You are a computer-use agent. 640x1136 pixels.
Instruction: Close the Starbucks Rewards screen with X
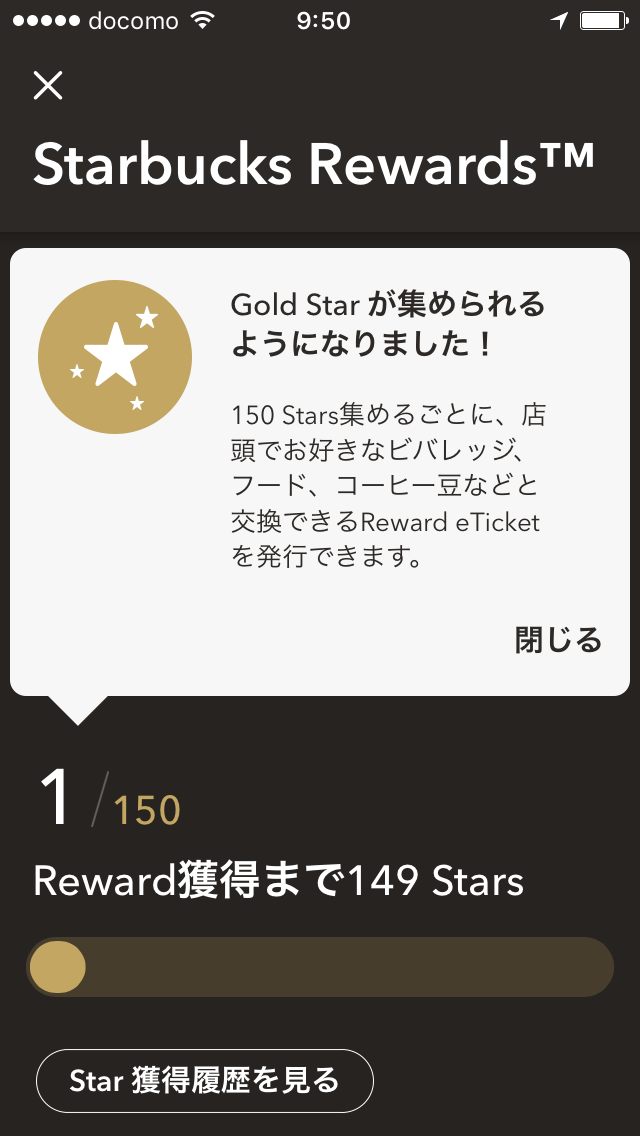click(48, 85)
